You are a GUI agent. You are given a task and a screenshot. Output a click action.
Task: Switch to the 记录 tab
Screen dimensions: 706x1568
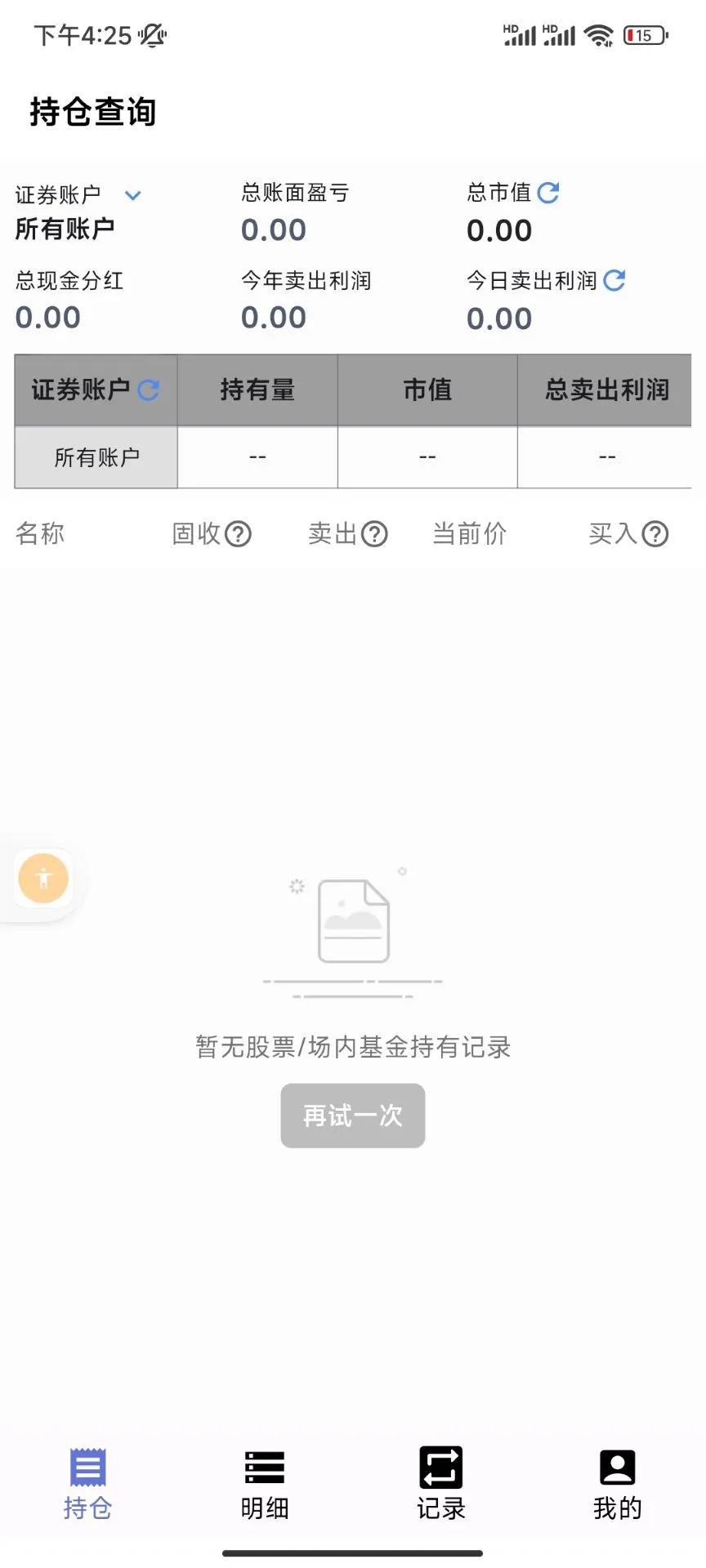click(x=441, y=1482)
